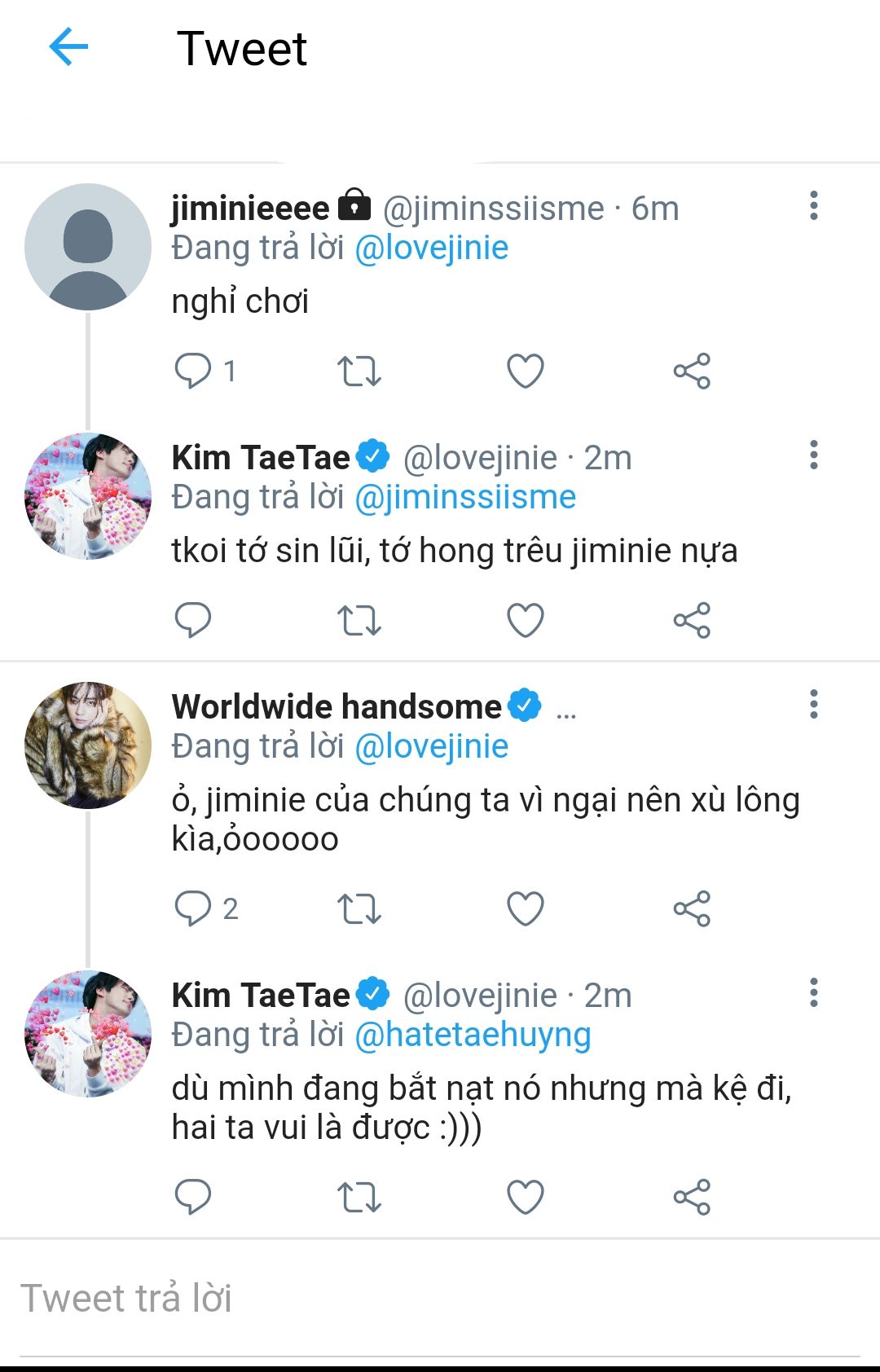The image size is (880, 1372).
Task: Like jiminieeee's tweet "nghỉ chơi"
Action: tap(525, 372)
